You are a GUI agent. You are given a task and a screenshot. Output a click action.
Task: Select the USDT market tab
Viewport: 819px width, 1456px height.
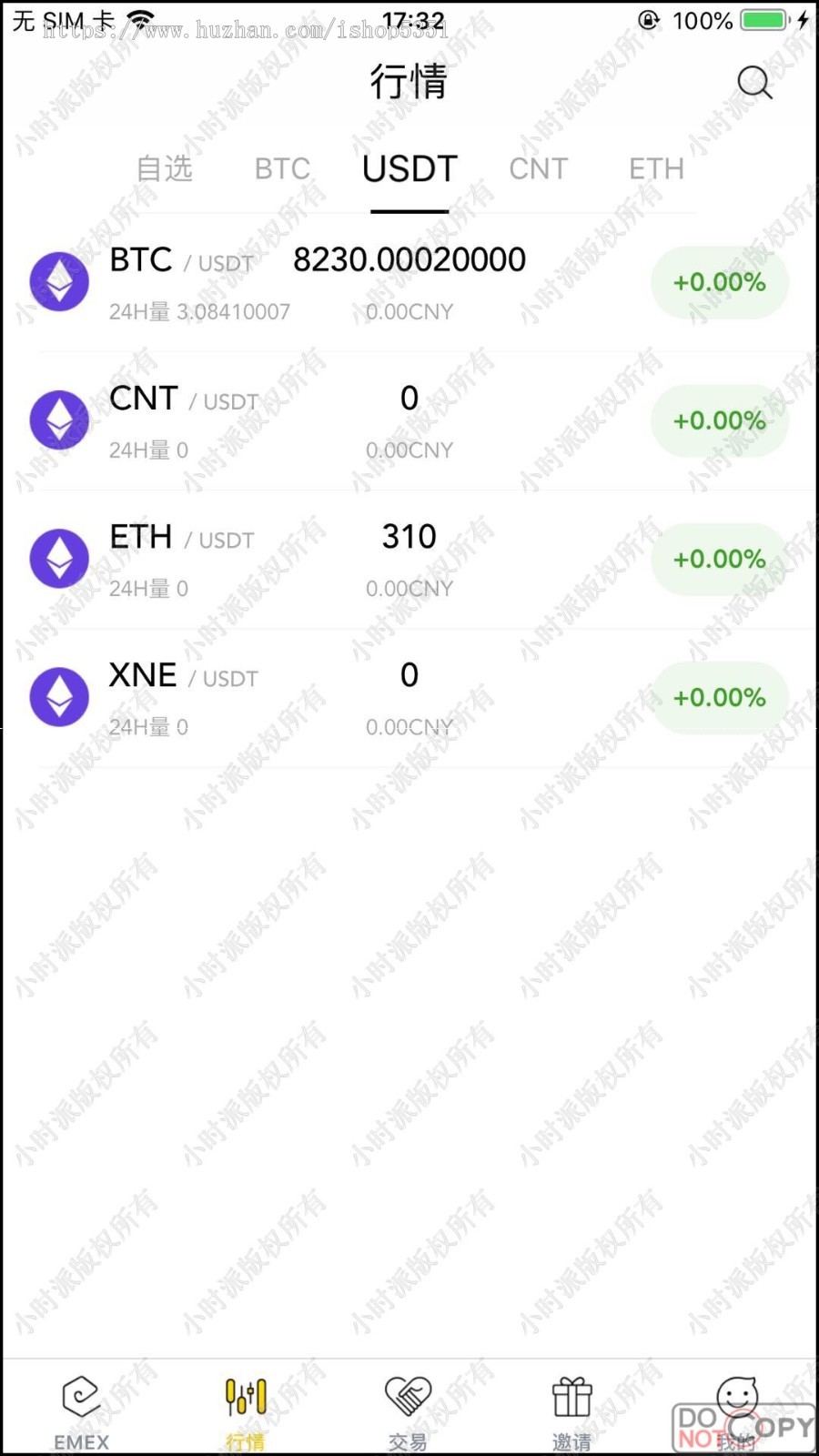[409, 169]
